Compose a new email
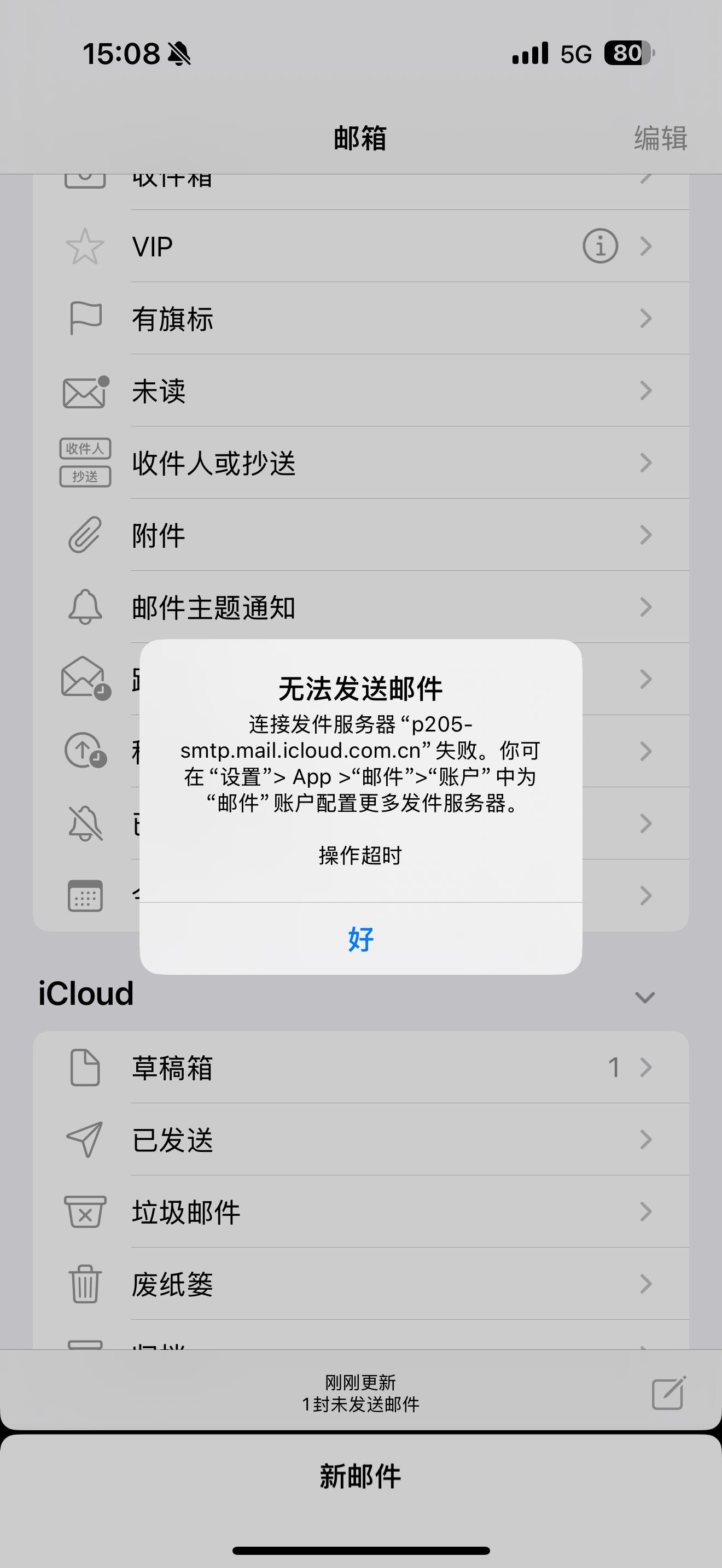Viewport: 722px width, 1568px height. pyautogui.click(x=668, y=1393)
